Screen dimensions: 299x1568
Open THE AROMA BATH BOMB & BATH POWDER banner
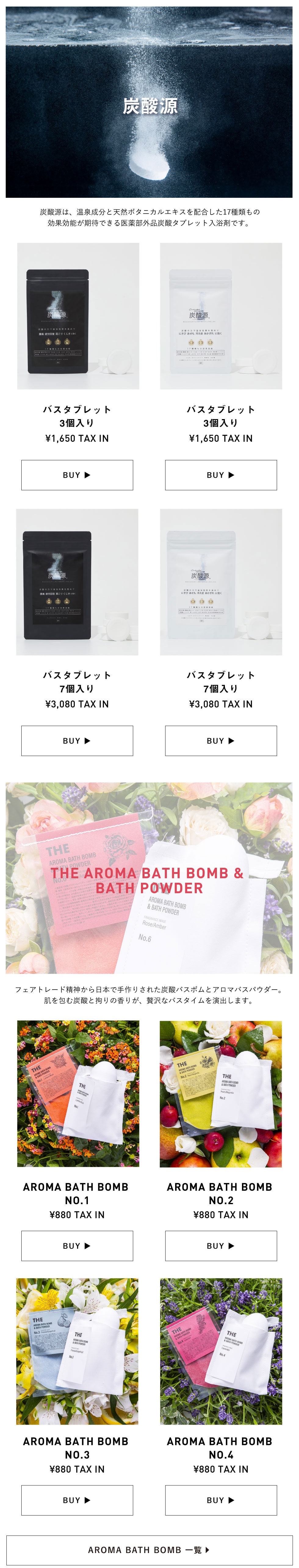coord(149,878)
